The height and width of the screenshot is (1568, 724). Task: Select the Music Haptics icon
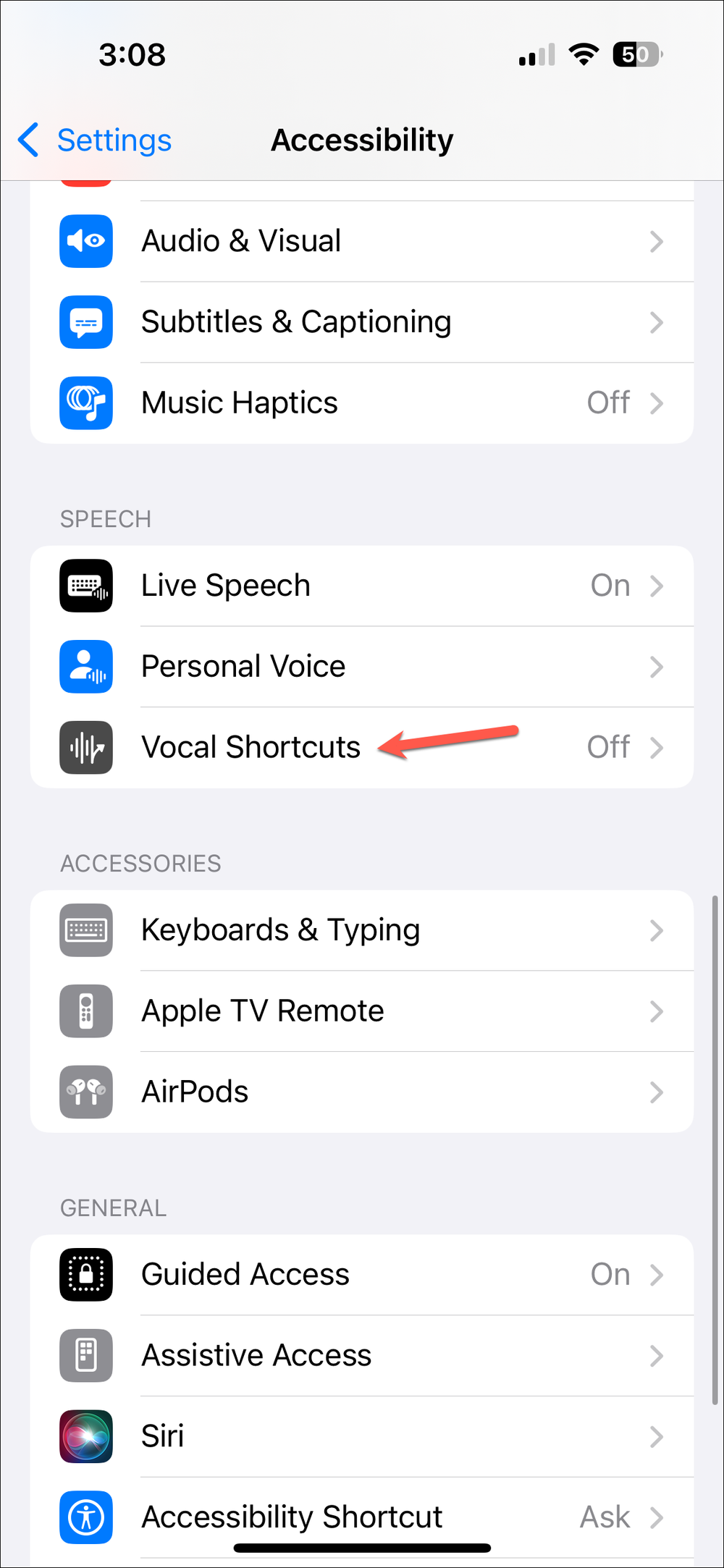tap(85, 403)
